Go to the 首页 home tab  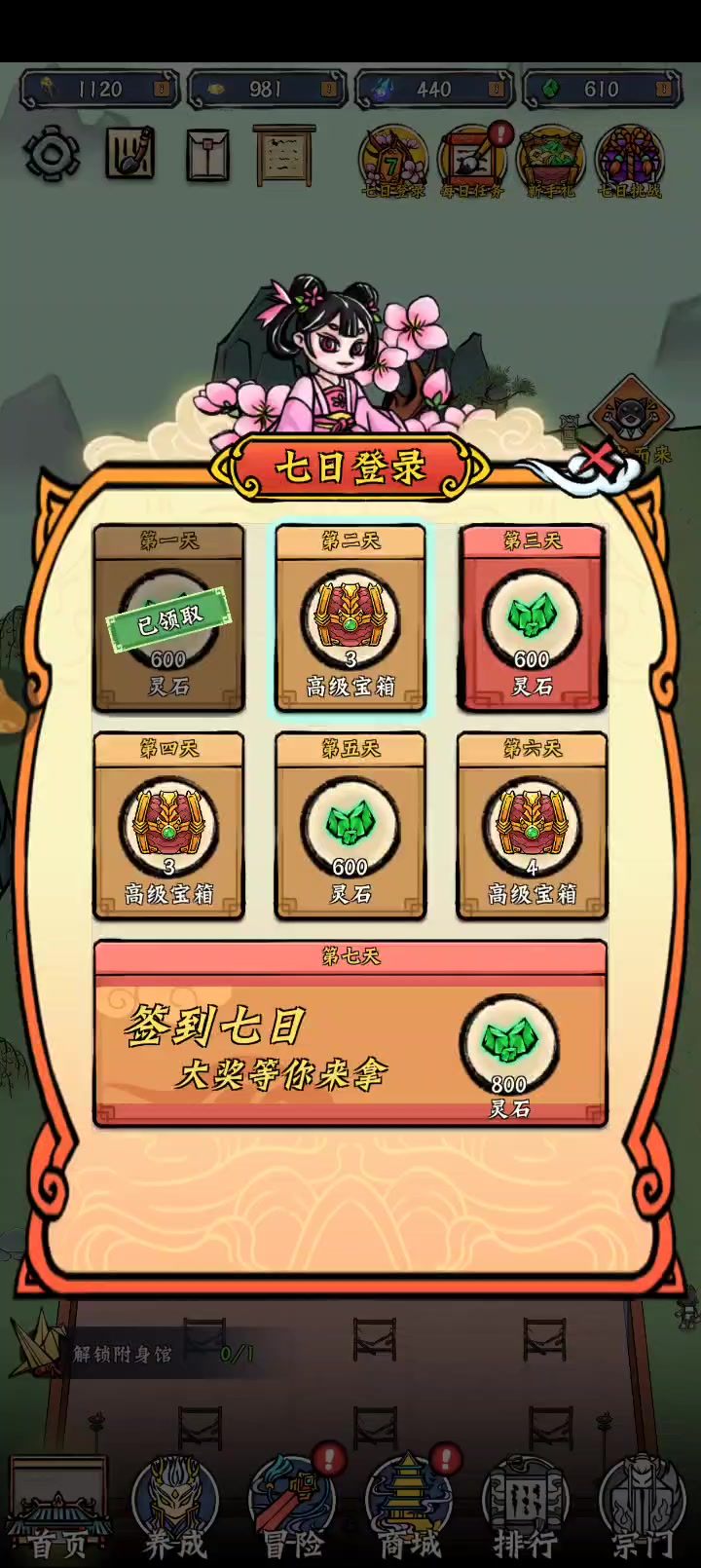56,1510
